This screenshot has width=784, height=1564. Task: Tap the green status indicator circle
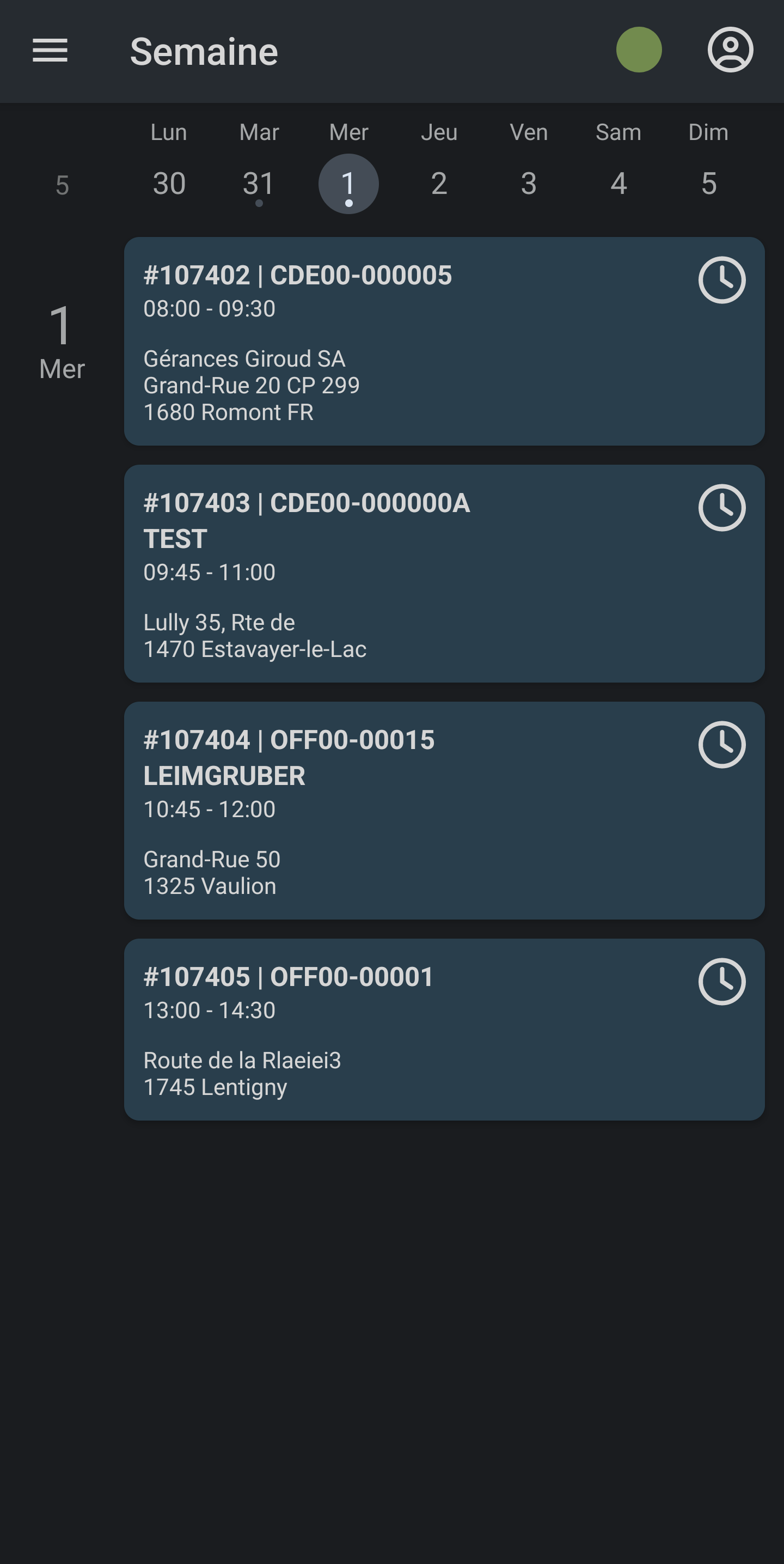pos(639,50)
